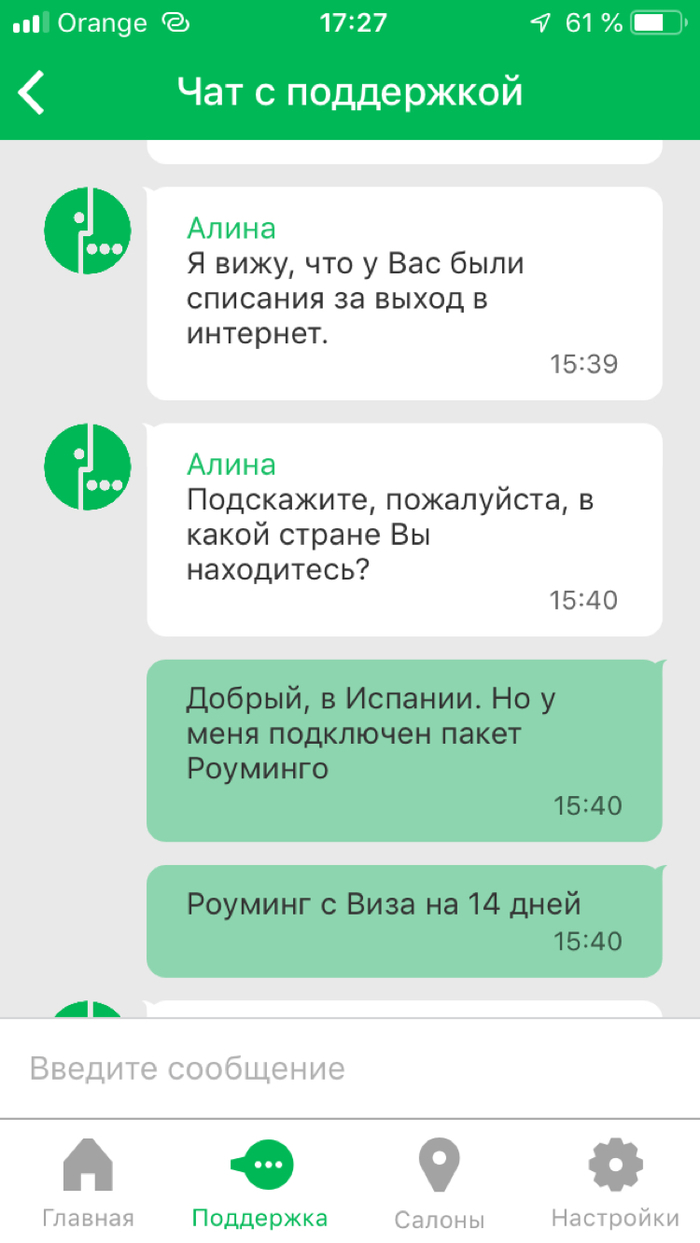
Task: Open the Настройки tab
Action: coord(615,1183)
